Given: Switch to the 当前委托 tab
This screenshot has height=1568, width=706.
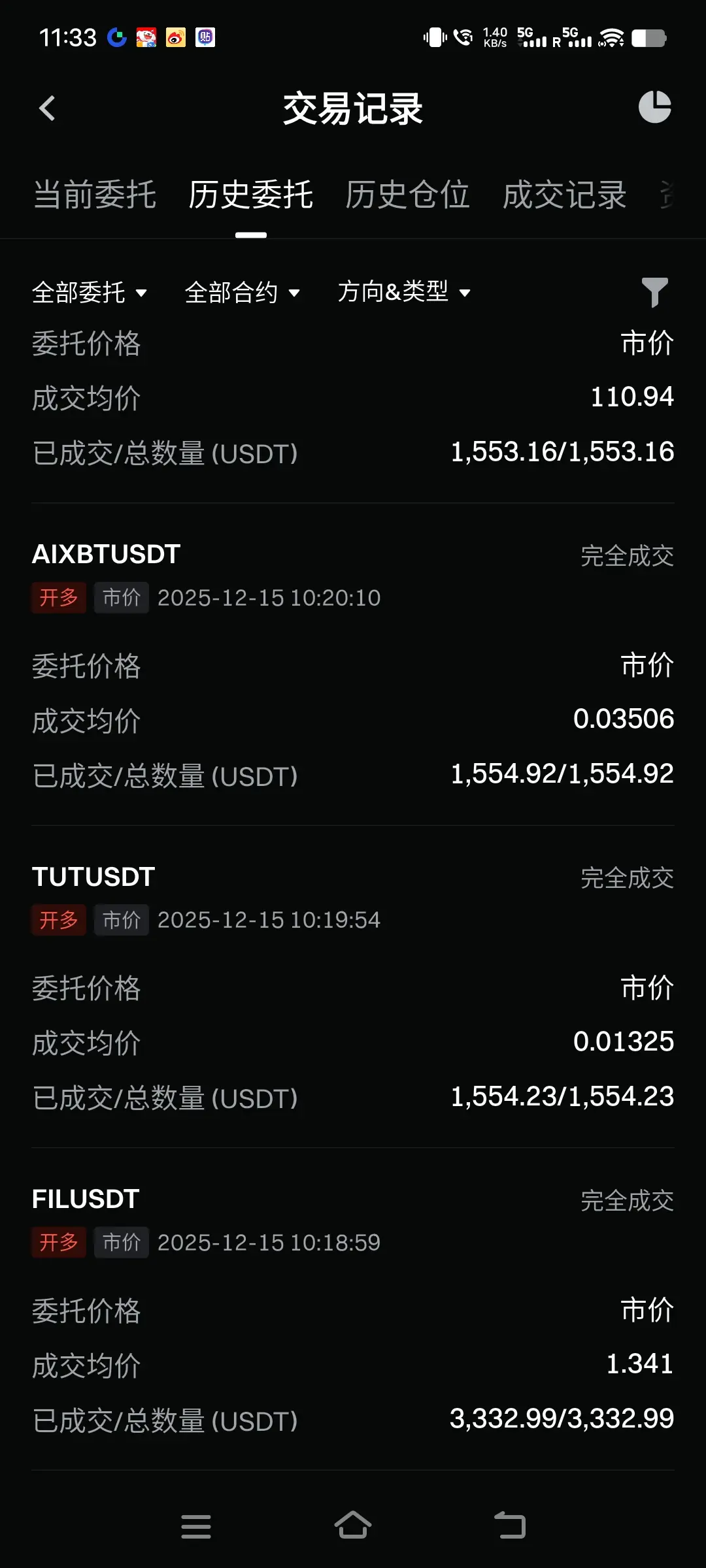Looking at the screenshot, I should 95,195.
